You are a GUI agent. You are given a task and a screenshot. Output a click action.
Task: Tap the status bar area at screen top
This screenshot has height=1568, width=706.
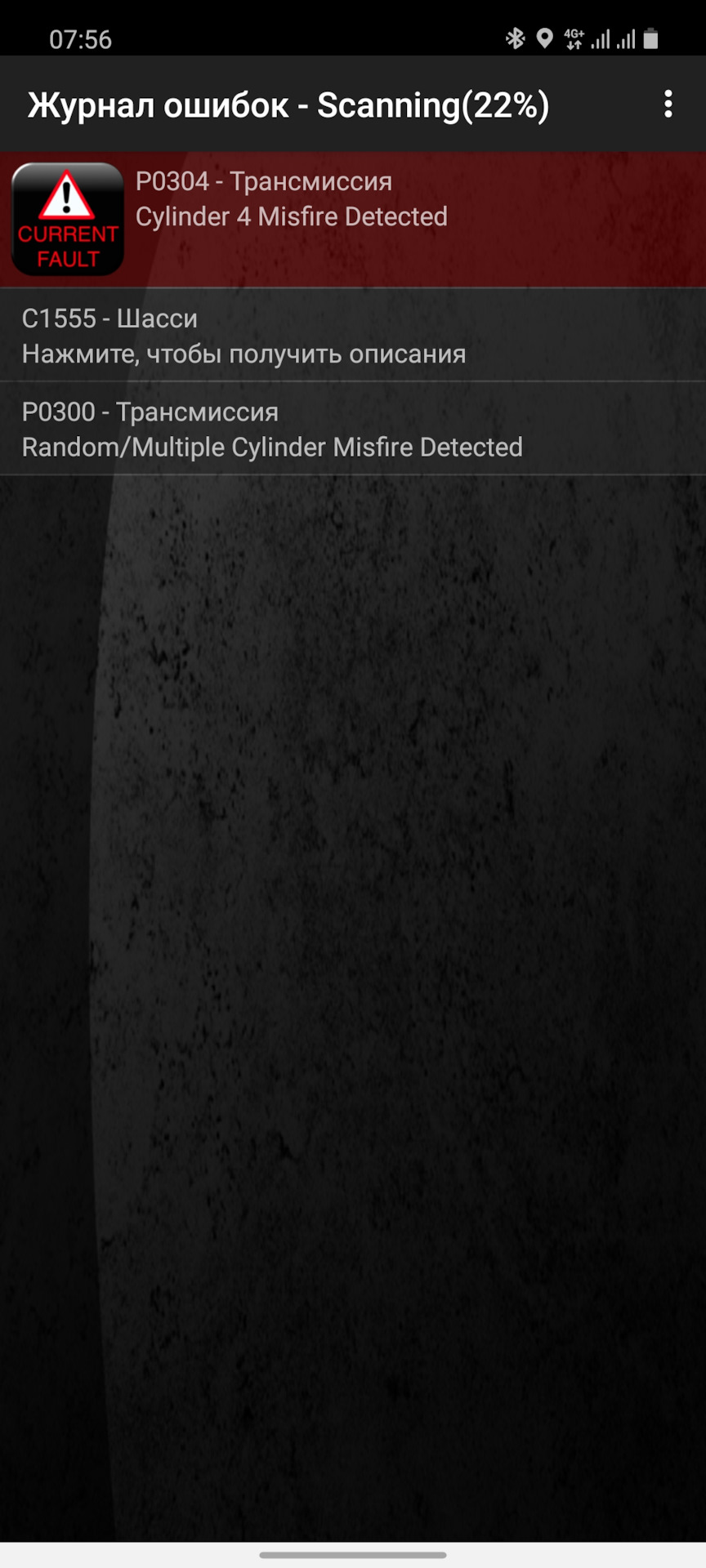point(353,36)
